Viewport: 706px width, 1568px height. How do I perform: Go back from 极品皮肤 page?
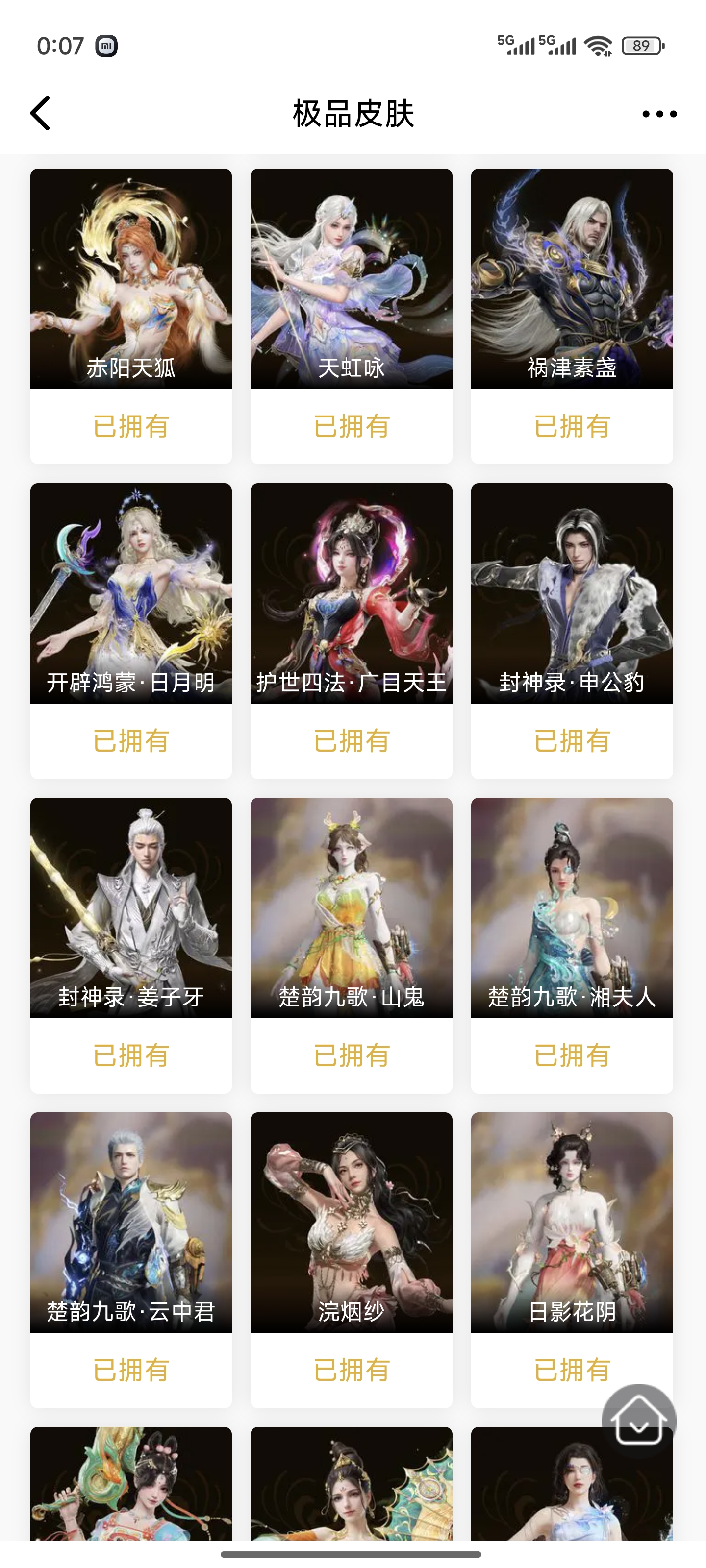tap(40, 113)
